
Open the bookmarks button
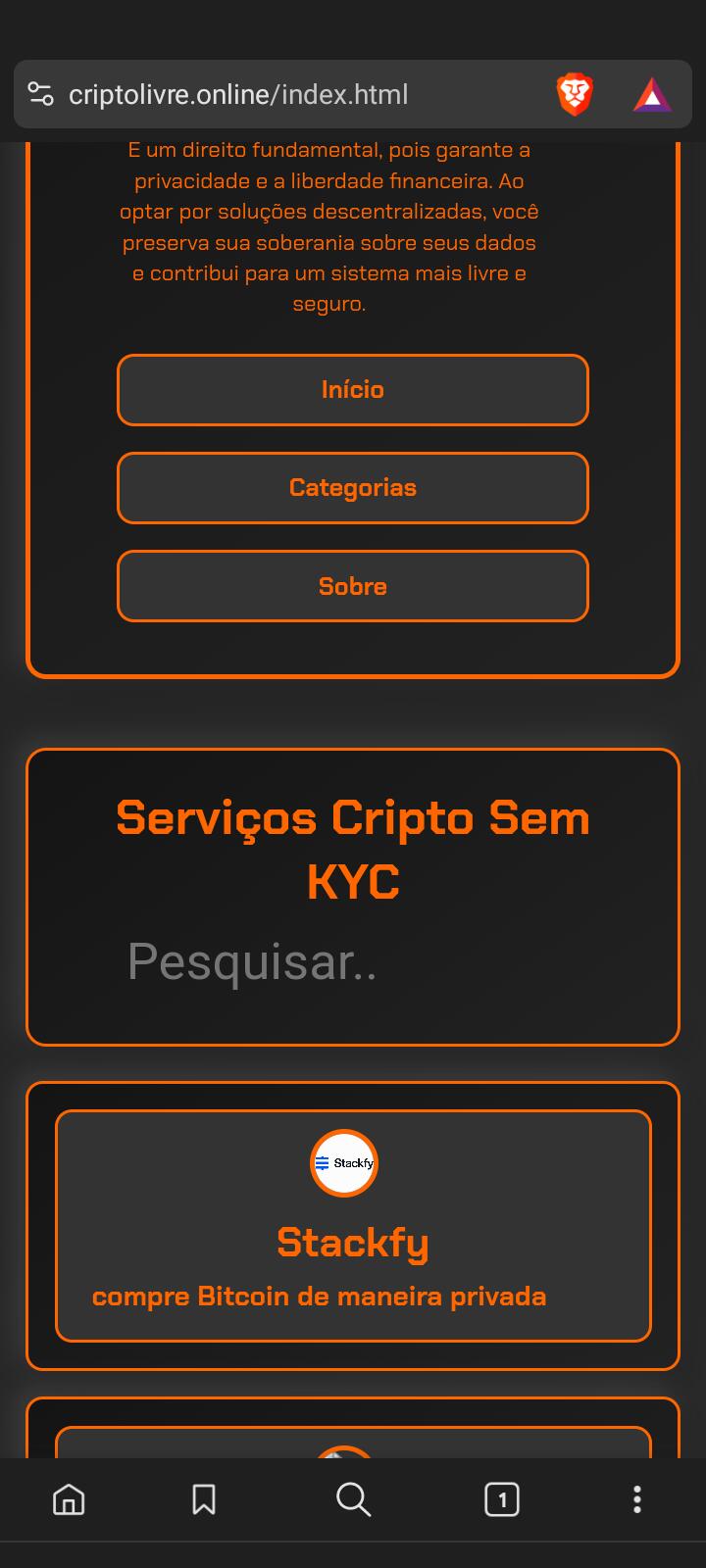point(204,1499)
